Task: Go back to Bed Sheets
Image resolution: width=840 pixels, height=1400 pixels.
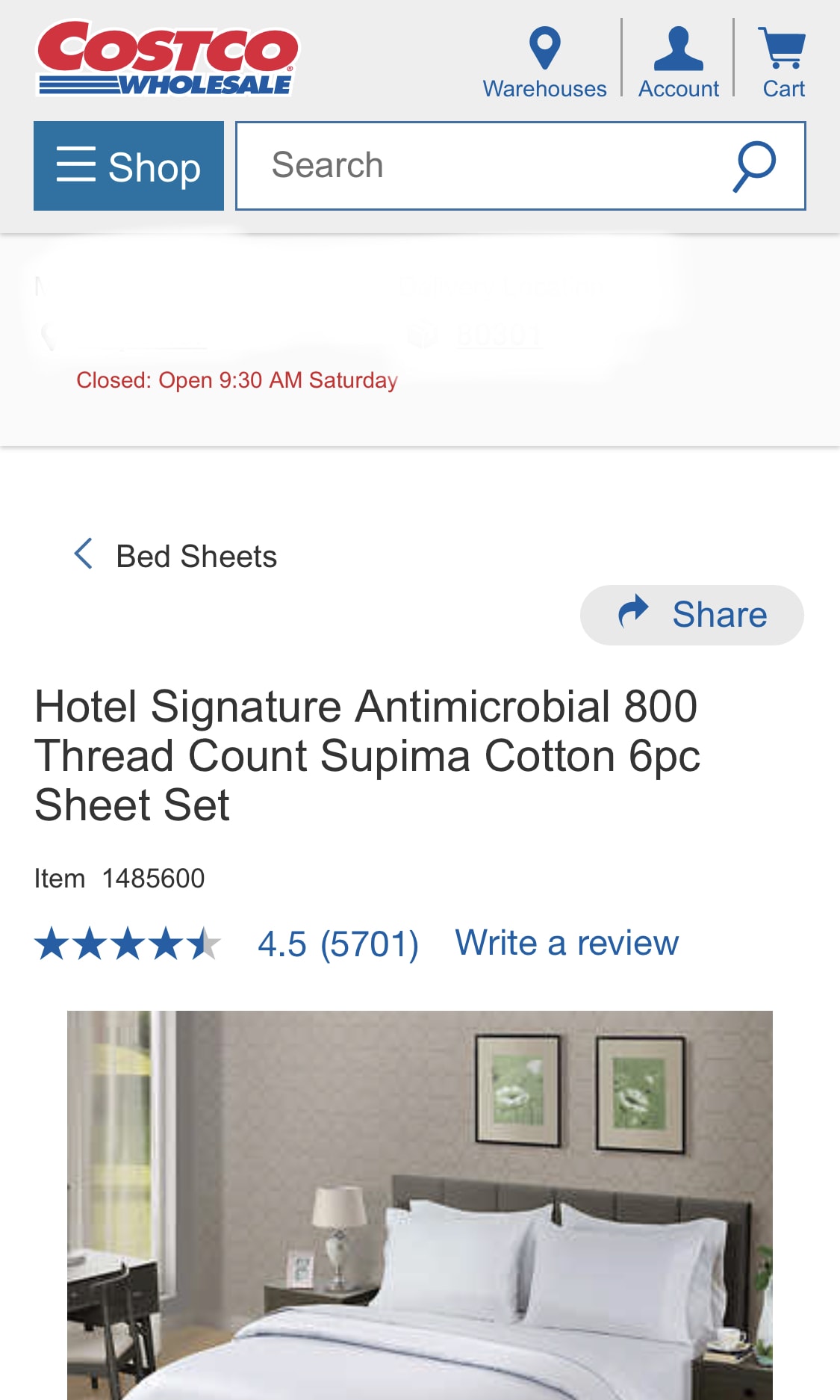Action: coord(176,556)
